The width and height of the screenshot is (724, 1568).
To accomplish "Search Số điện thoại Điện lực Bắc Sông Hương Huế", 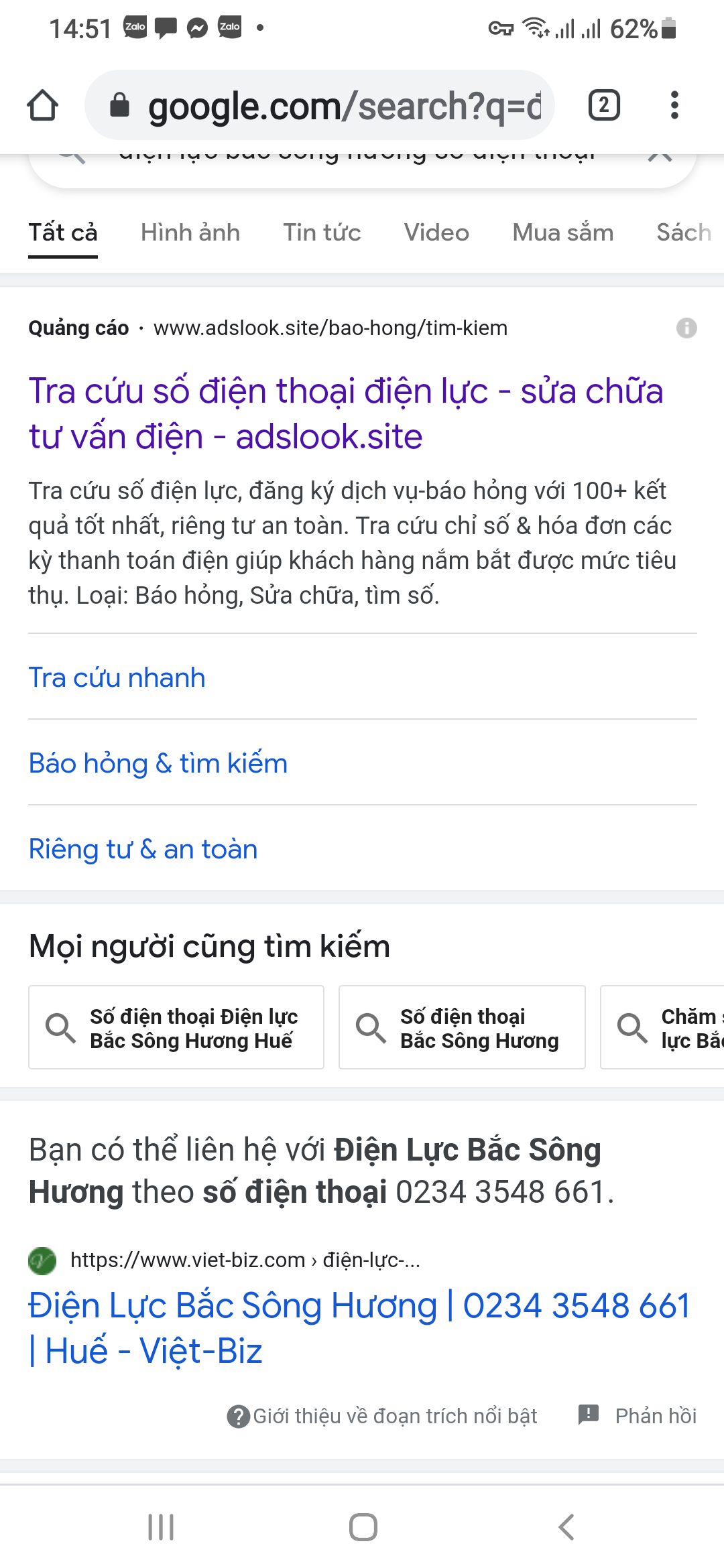I will pos(176,1027).
